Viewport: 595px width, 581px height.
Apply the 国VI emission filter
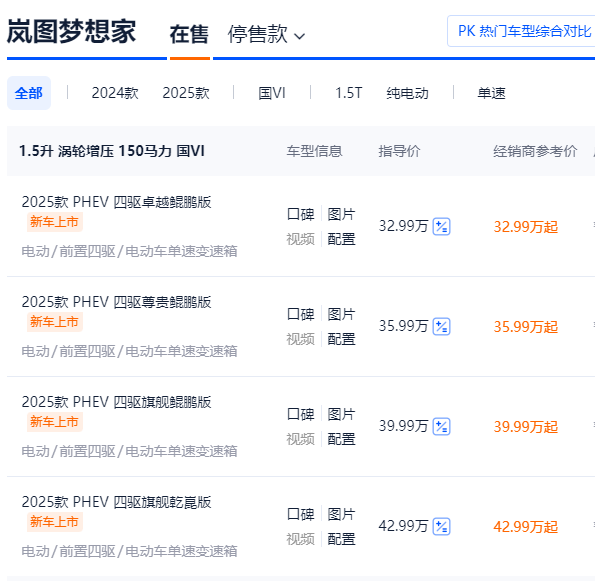(272, 93)
